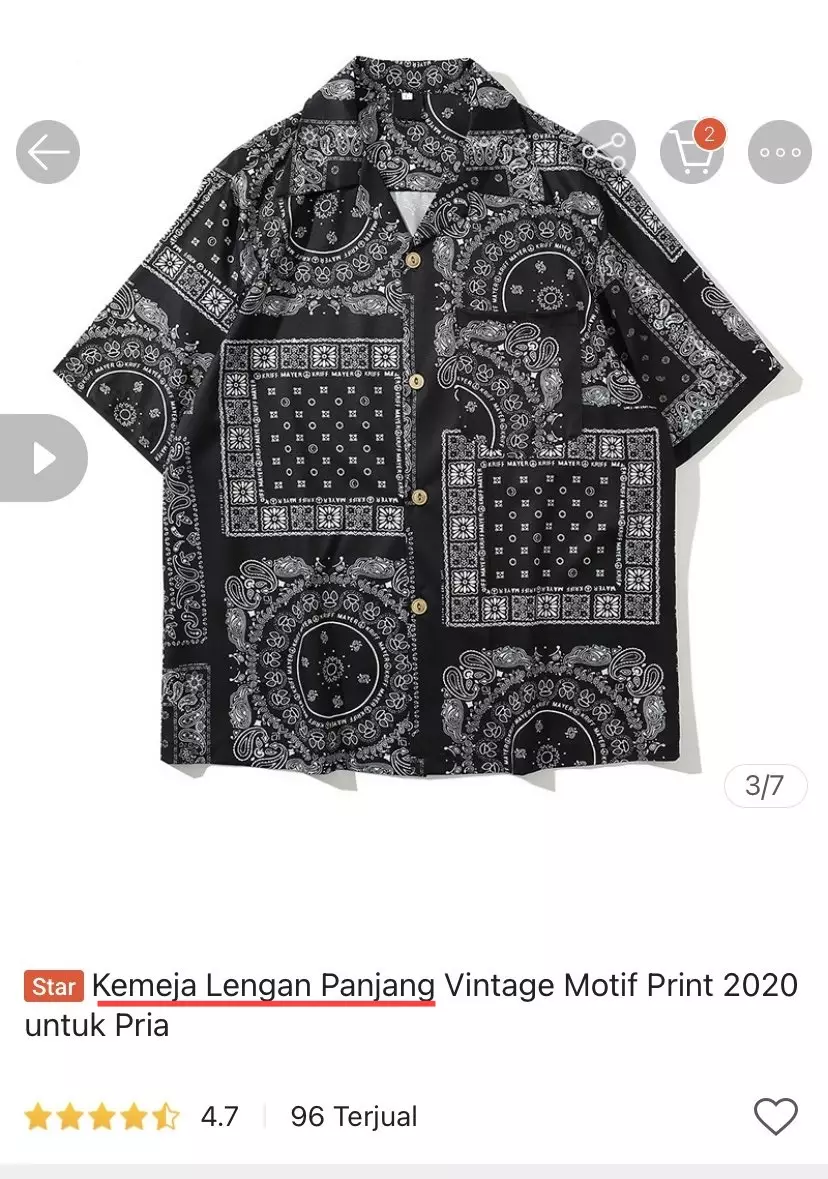
Task: Tap the first rating star
Action: (x=35, y=1117)
